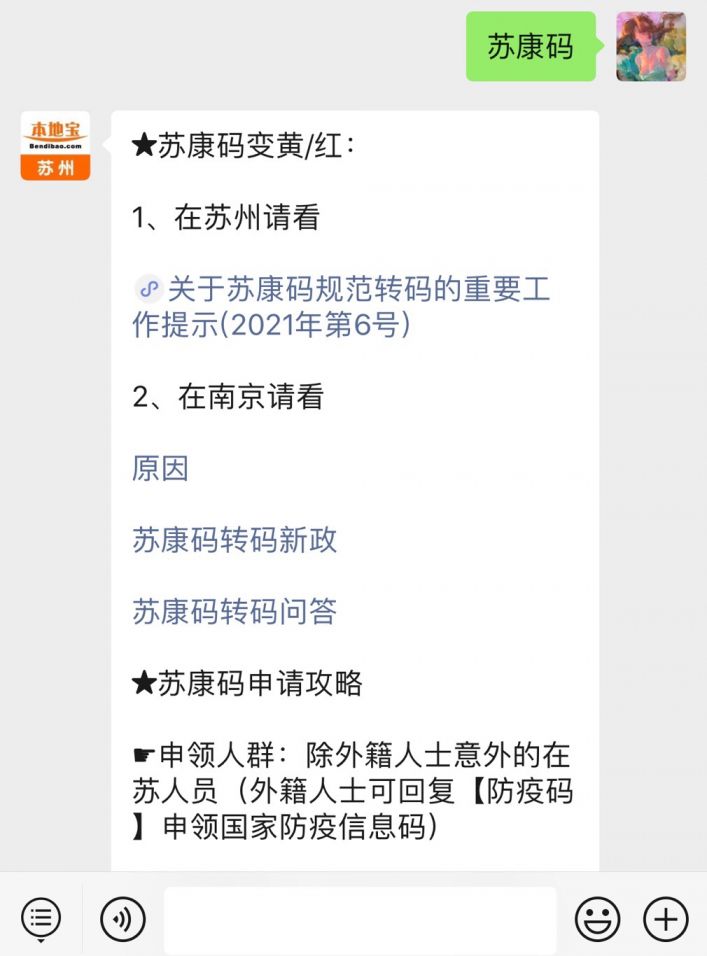Open the plus attachments panel
Image resolution: width=707 pixels, height=956 pixels.
[x=666, y=919]
